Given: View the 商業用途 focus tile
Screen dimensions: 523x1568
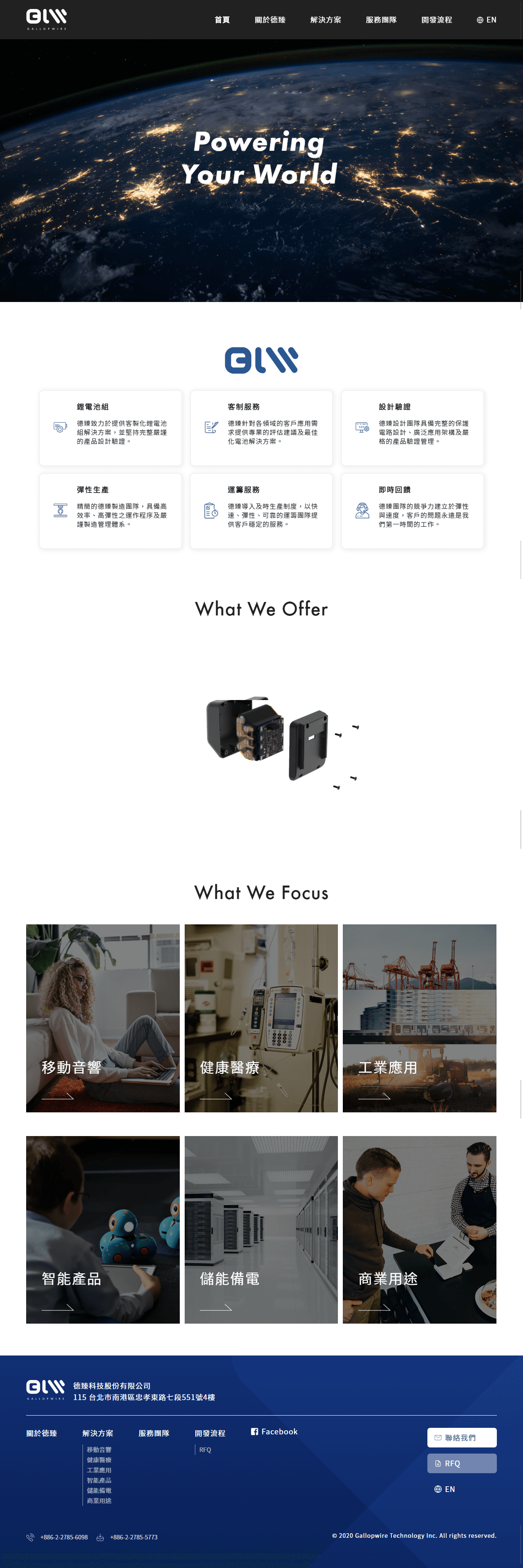Looking at the screenshot, I should point(419,1229).
